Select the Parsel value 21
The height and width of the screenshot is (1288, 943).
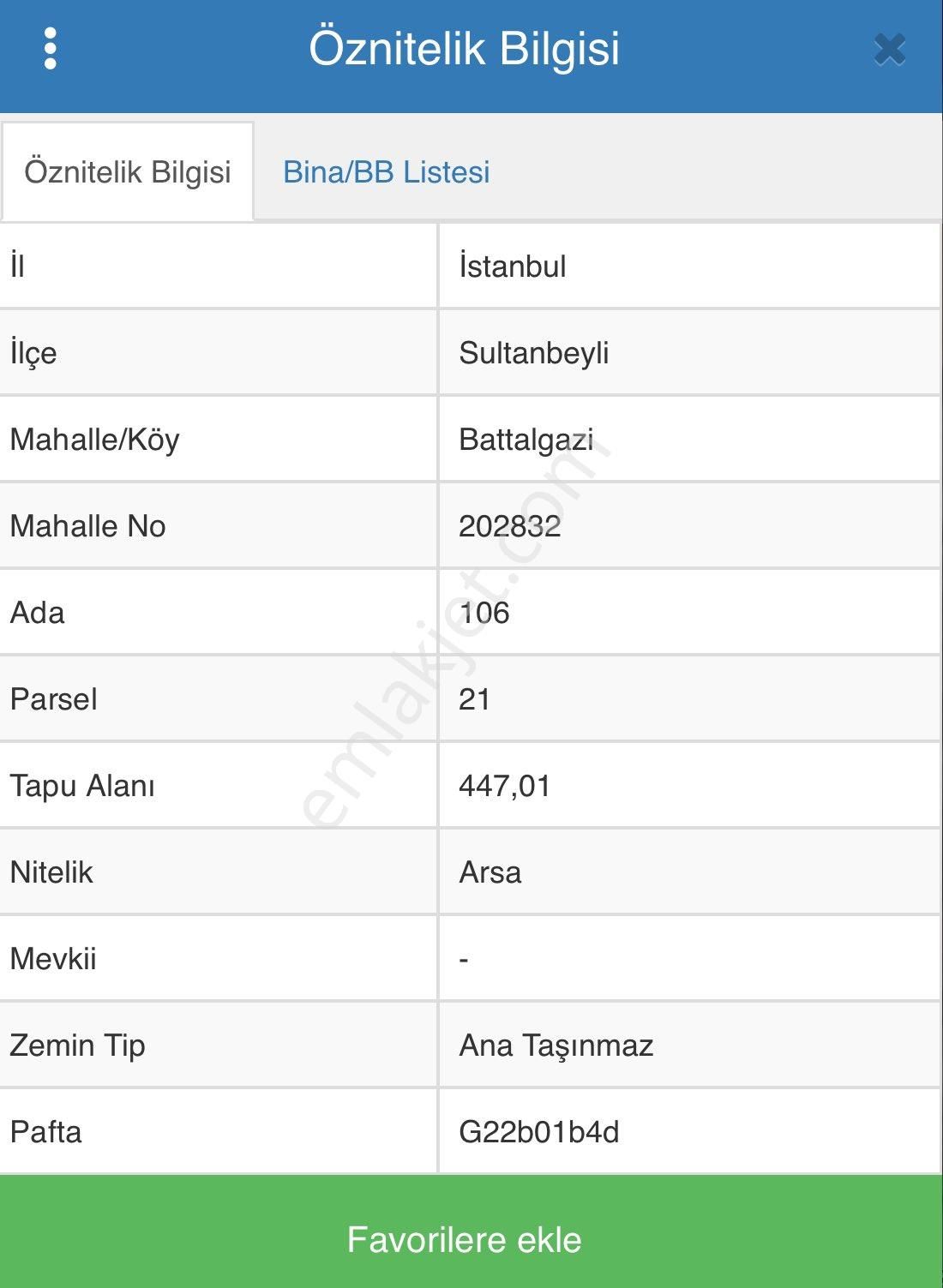point(473,697)
